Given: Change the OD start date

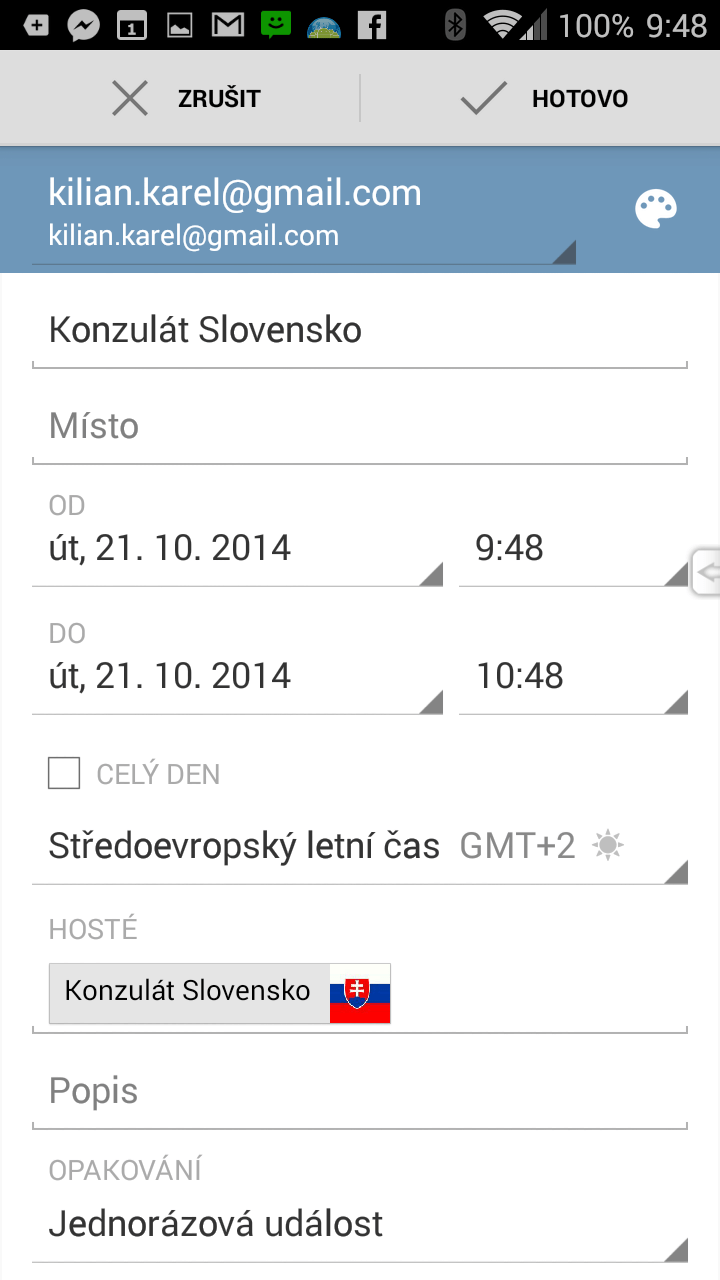Looking at the screenshot, I should pos(238,549).
